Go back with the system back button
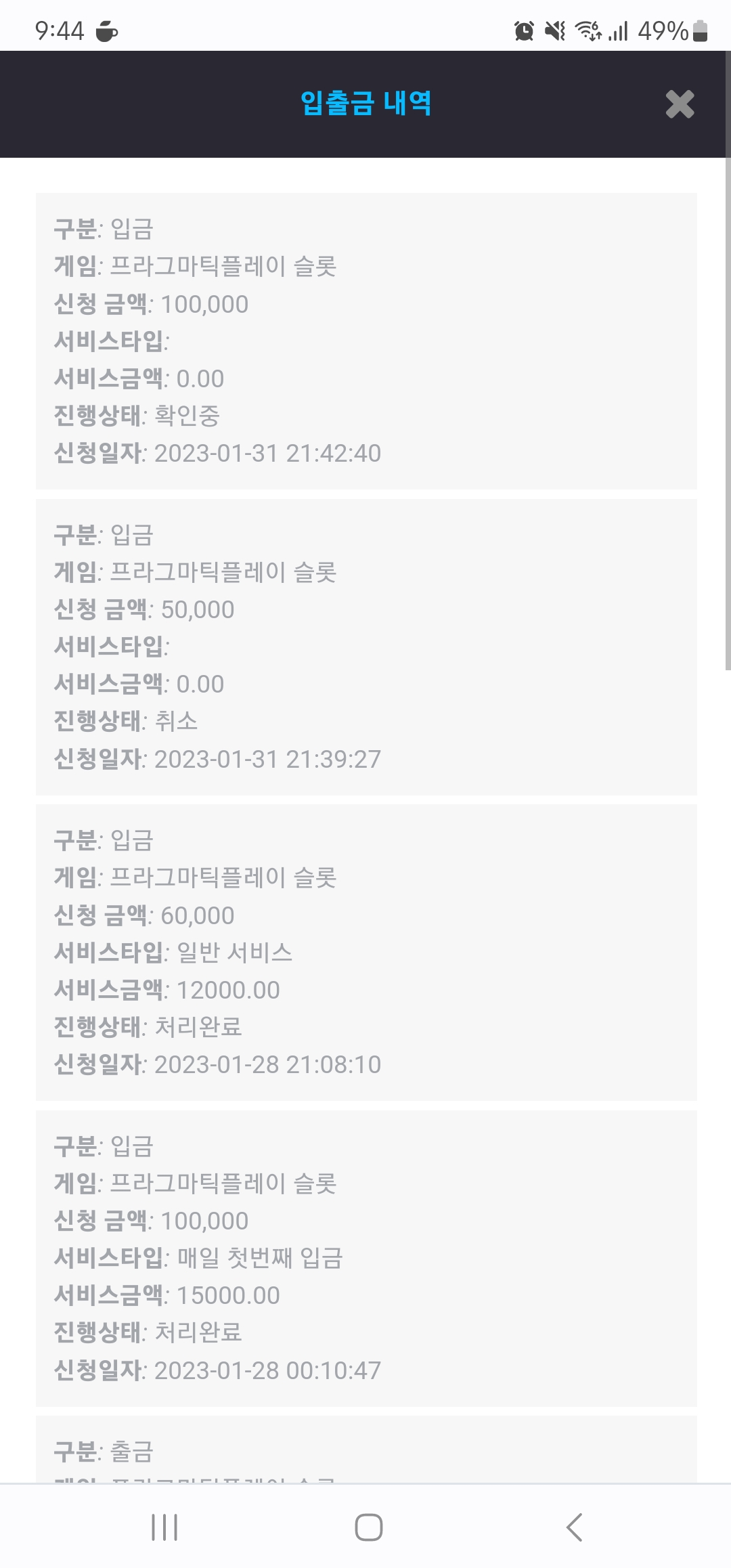The height and width of the screenshot is (1568, 731). tap(574, 1527)
